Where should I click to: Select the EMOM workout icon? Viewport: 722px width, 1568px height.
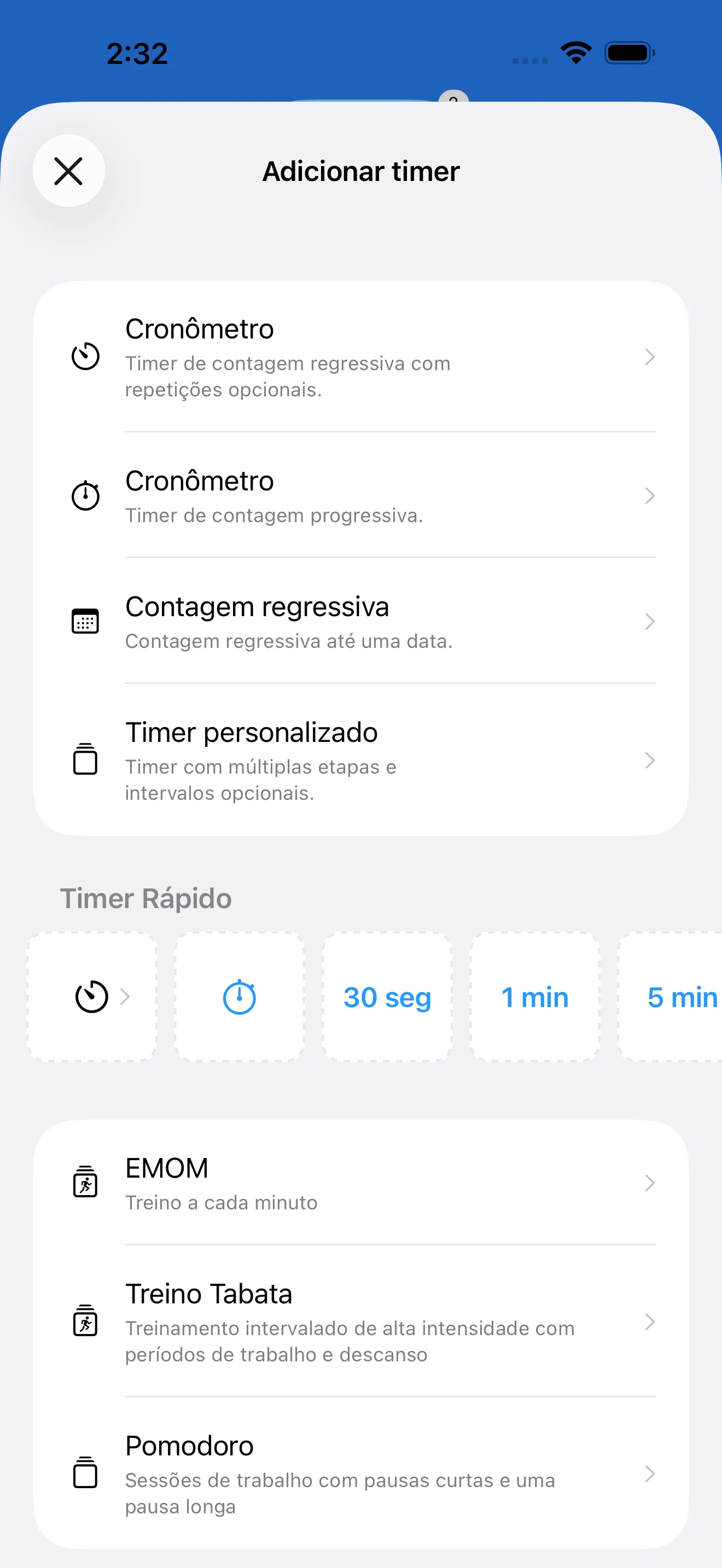coord(85,1182)
